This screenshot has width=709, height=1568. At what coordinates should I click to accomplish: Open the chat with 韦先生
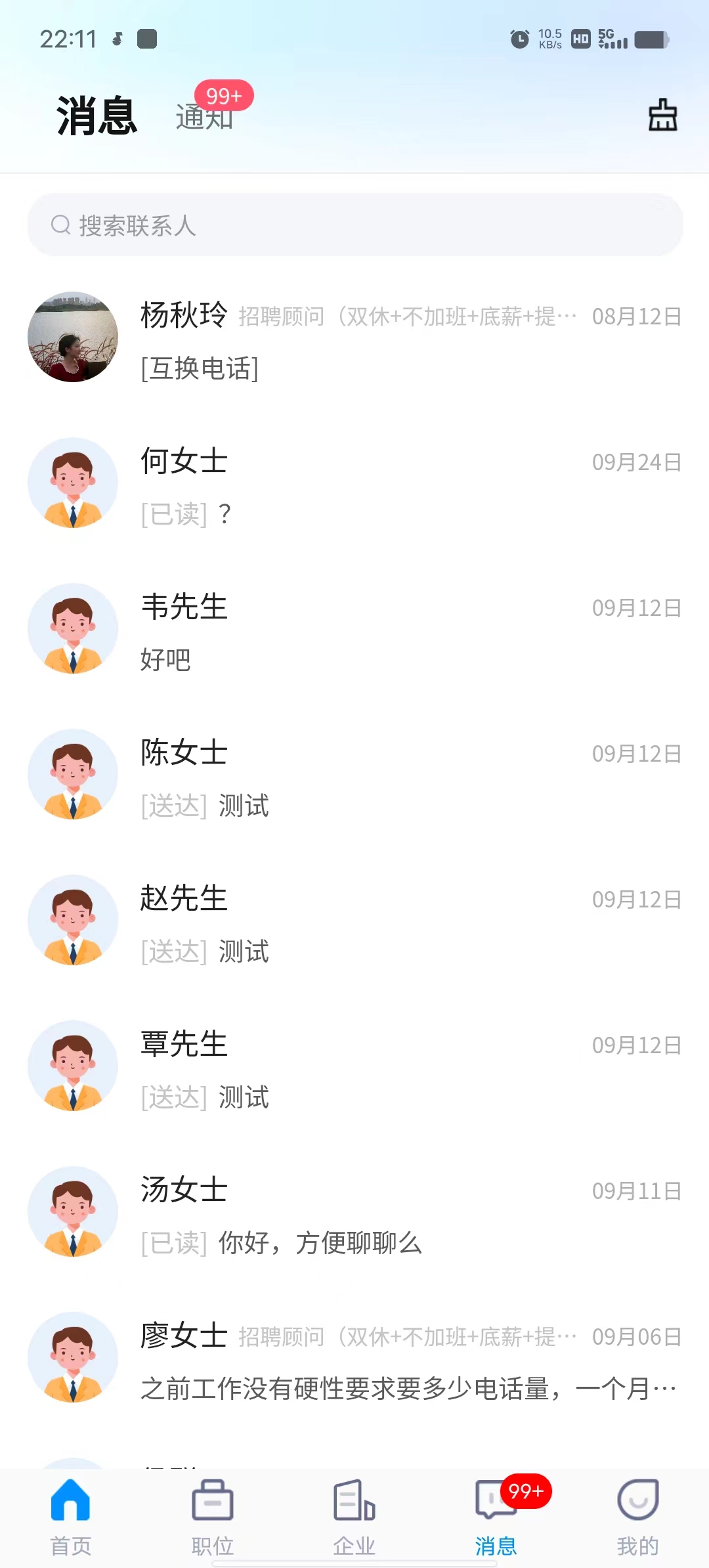[354, 629]
